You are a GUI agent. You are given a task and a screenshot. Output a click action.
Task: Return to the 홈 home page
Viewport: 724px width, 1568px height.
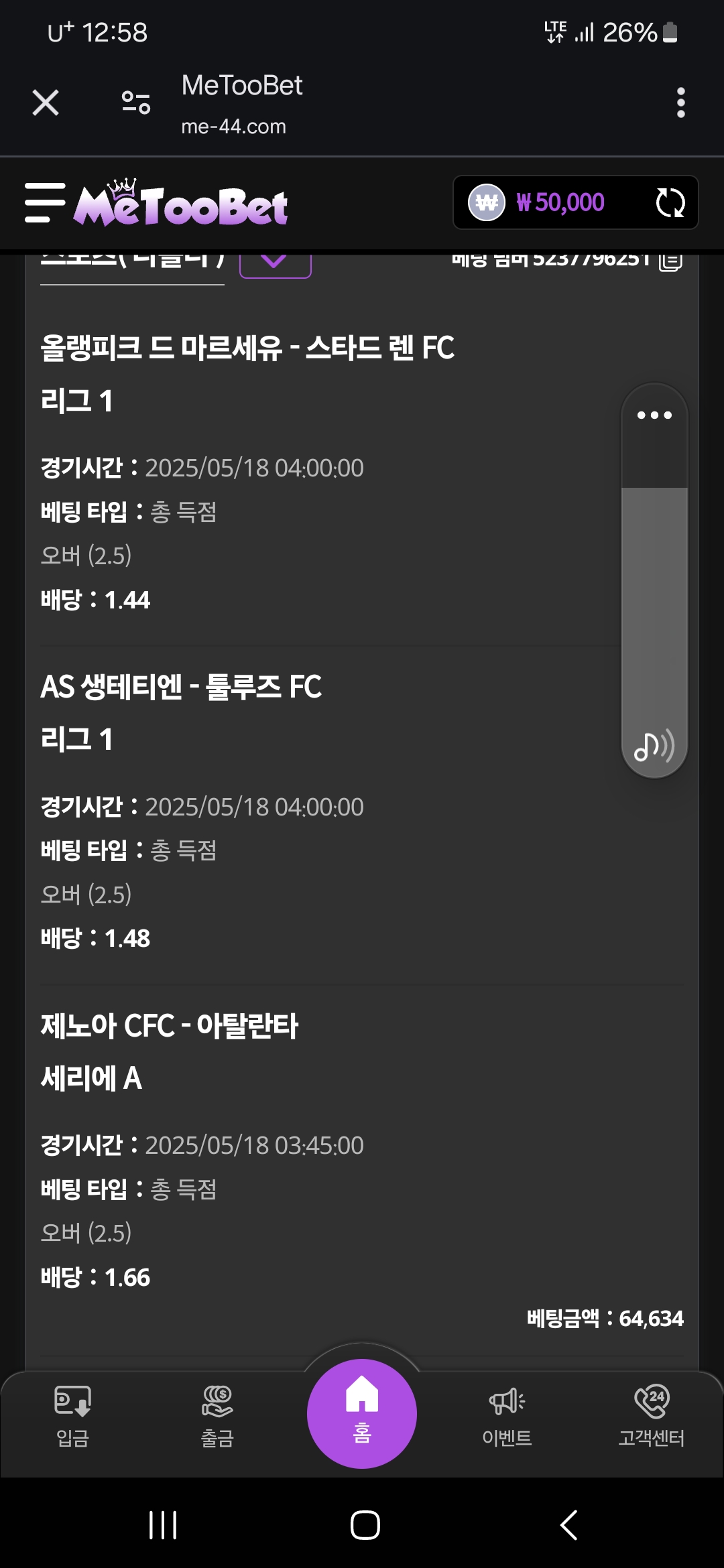coord(362,1413)
